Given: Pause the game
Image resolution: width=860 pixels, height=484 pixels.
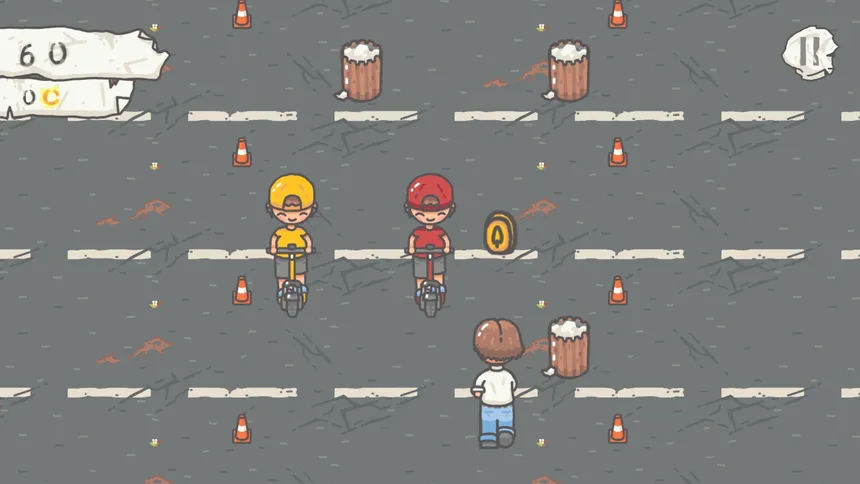Looking at the screenshot, I should coord(810,53).
